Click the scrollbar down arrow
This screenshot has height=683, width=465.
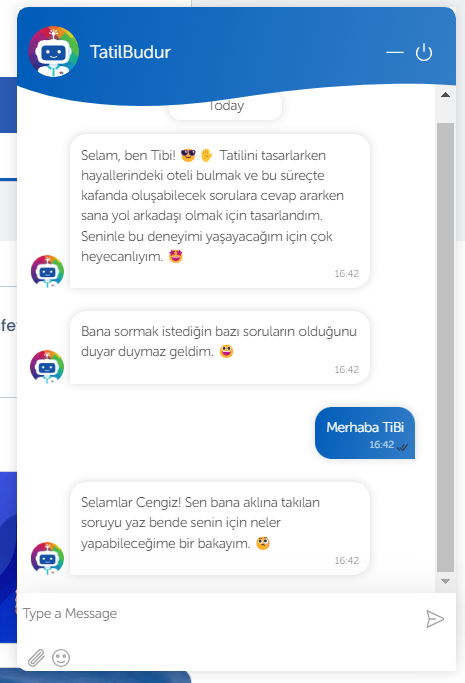445,582
